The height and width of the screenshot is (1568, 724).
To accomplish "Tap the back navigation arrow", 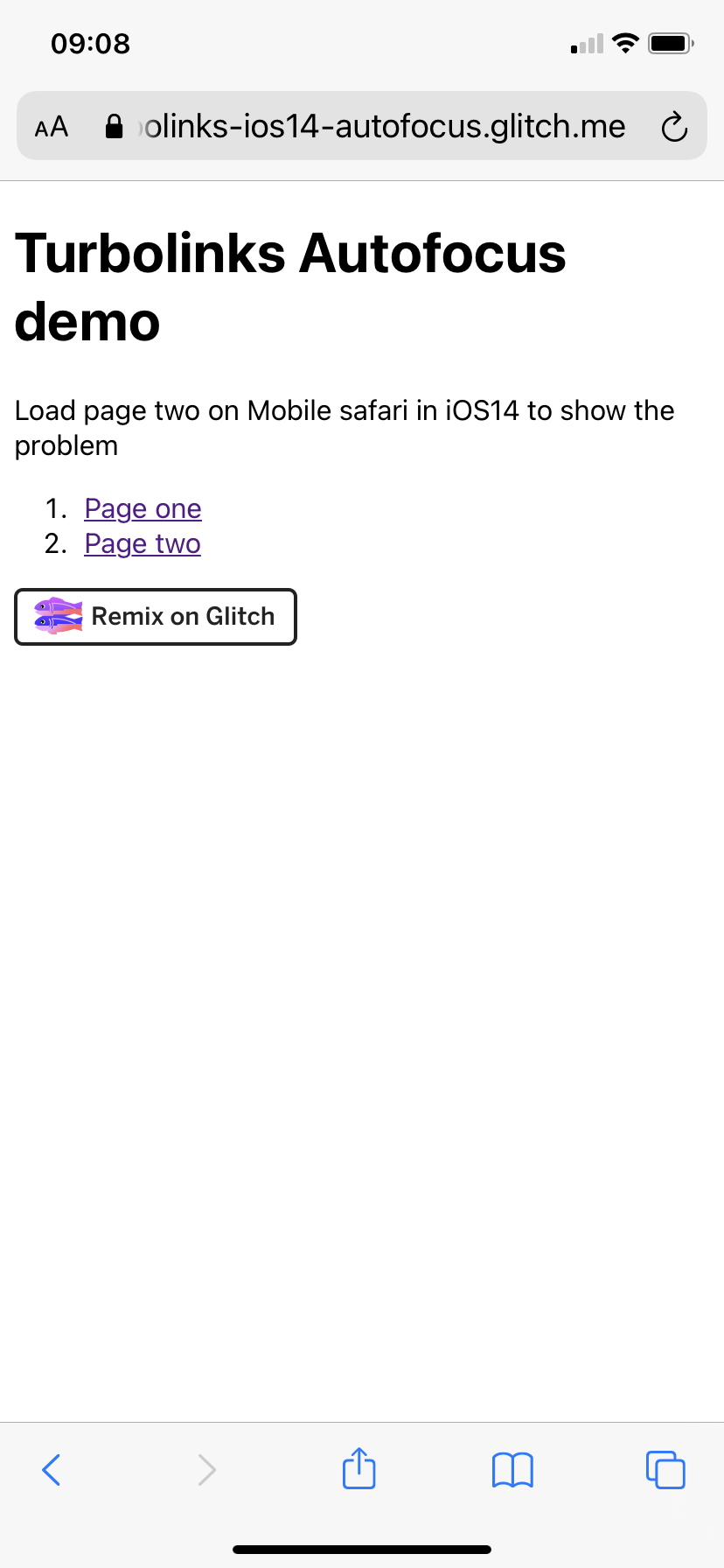I will tap(52, 1469).
